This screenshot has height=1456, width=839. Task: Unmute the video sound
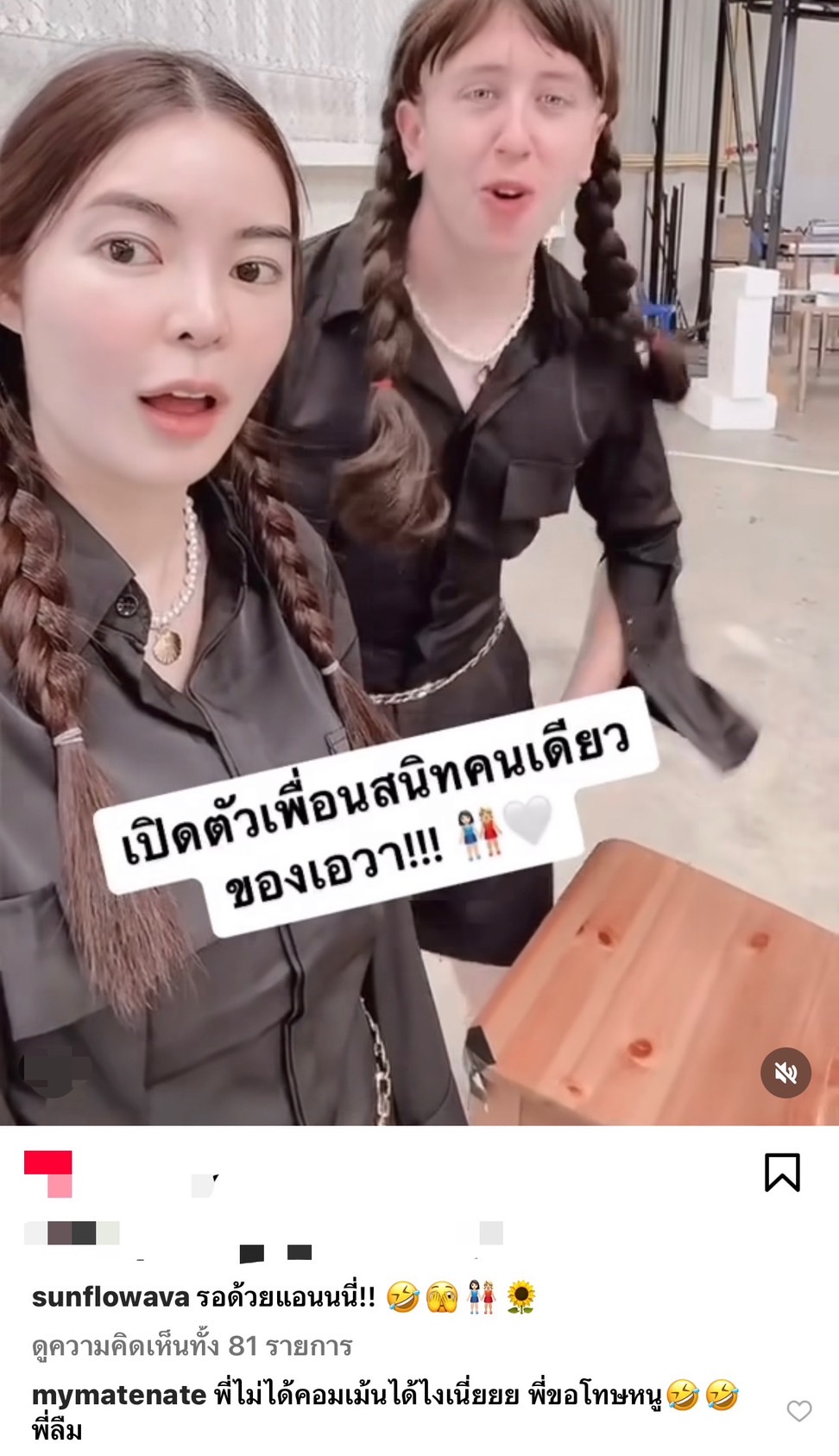tap(785, 1073)
